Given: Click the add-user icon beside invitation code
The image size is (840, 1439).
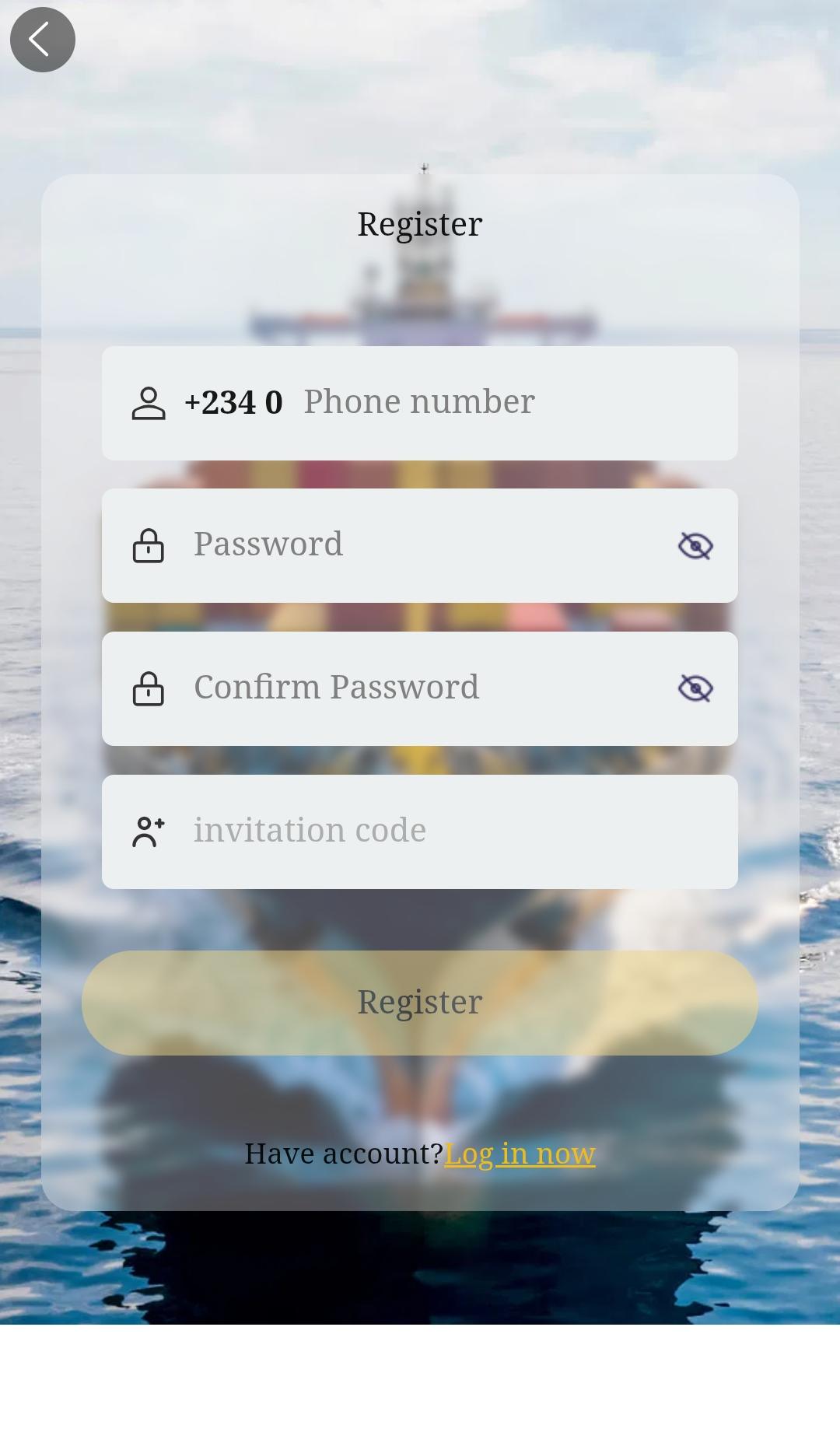Looking at the screenshot, I should pyautogui.click(x=149, y=831).
